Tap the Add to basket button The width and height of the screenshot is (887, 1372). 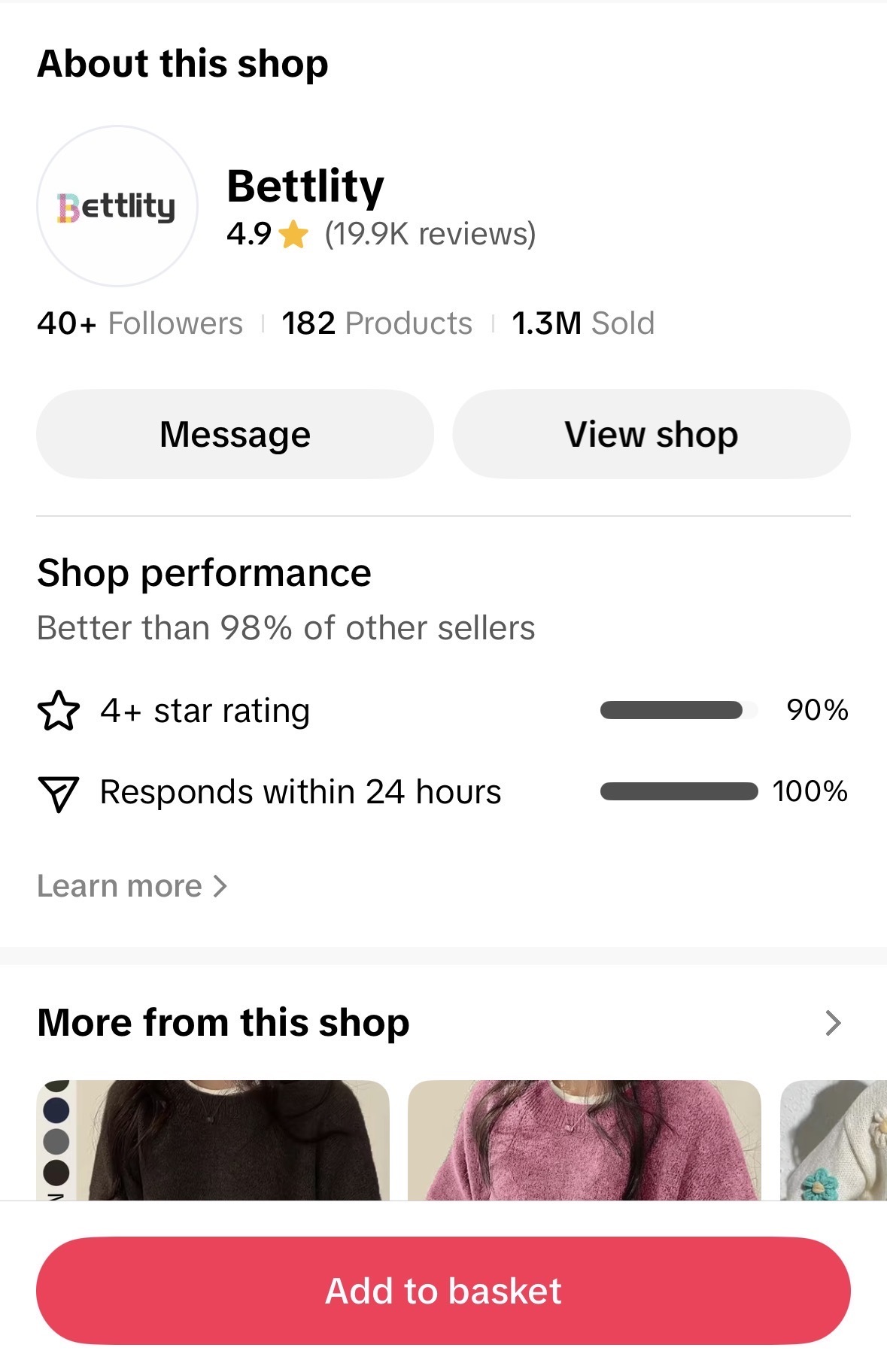[443, 1290]
